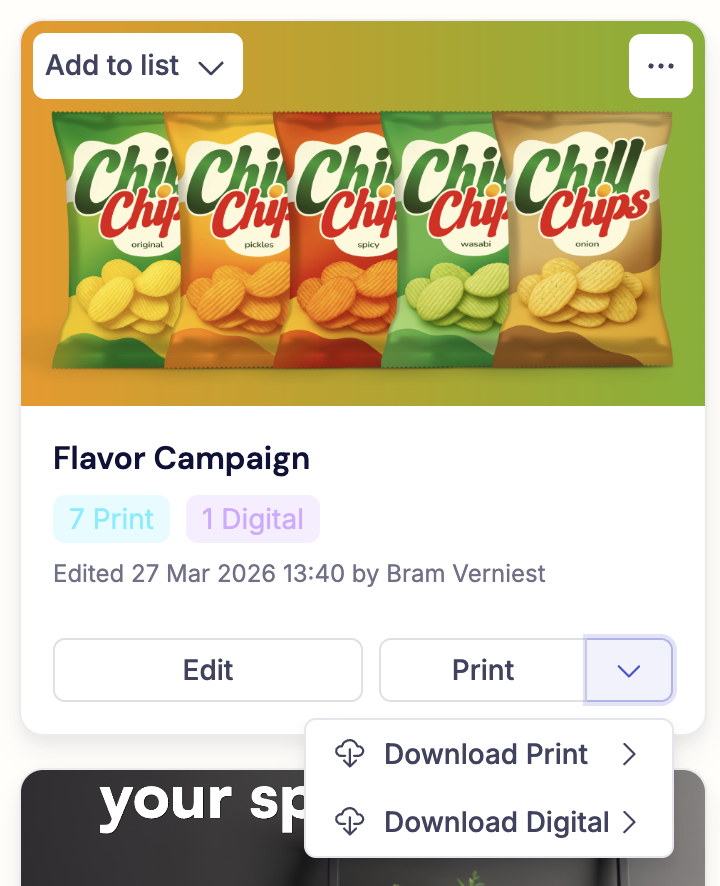
Task: Open the Add to list dropdown
Action: click(x=137, y=66)
